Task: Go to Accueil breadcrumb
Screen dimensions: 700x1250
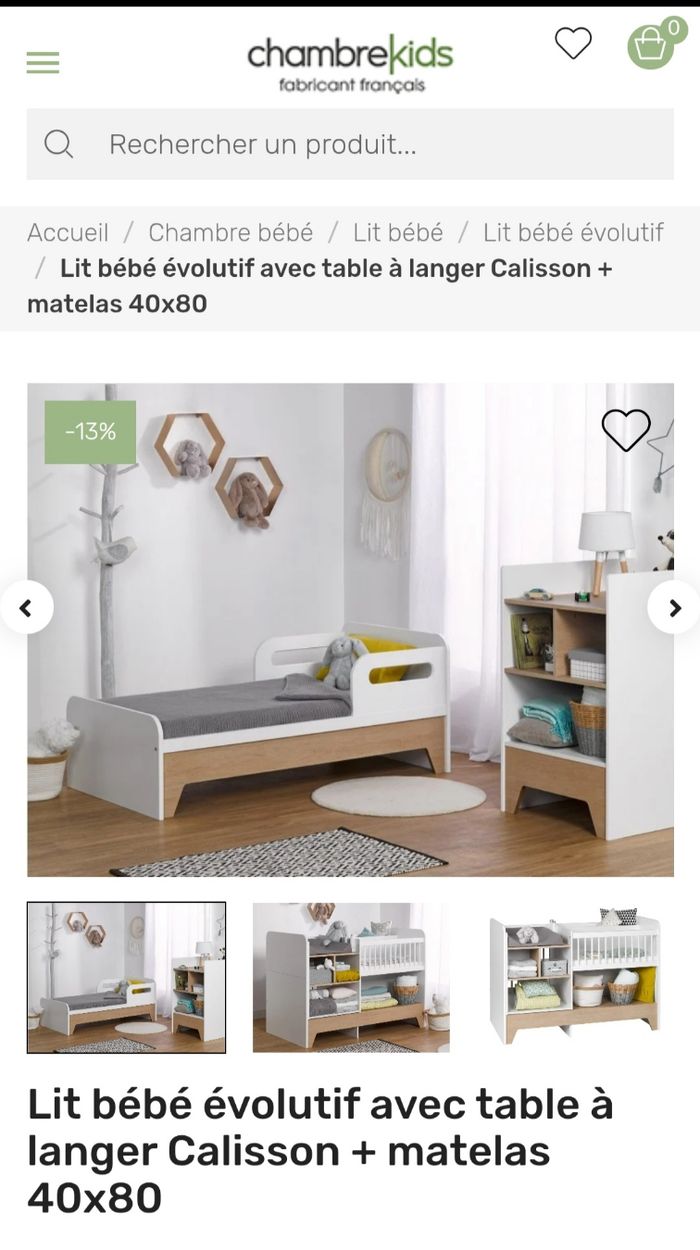Action: [x=68, y=233]
